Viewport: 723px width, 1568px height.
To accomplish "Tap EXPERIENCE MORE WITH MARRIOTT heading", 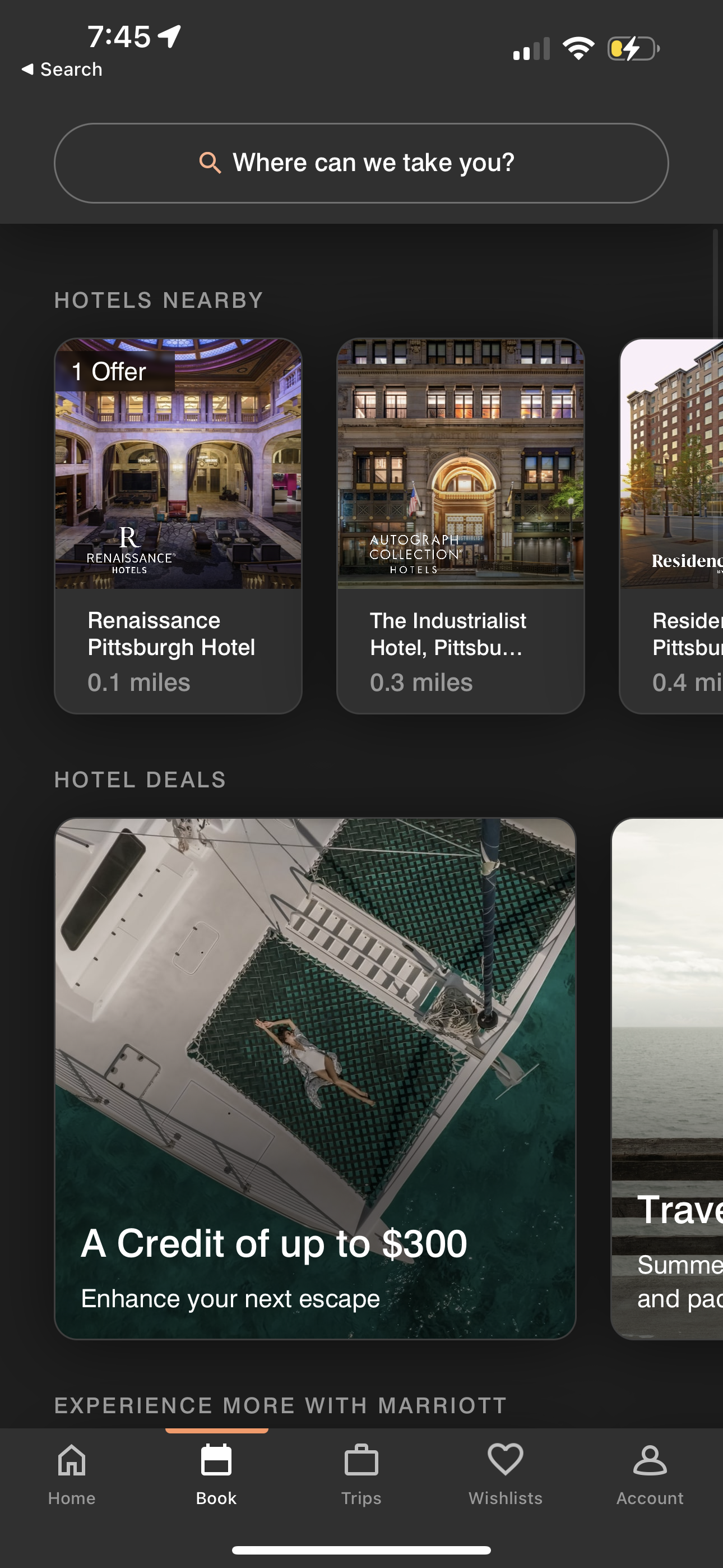I will click(280, 1405).
